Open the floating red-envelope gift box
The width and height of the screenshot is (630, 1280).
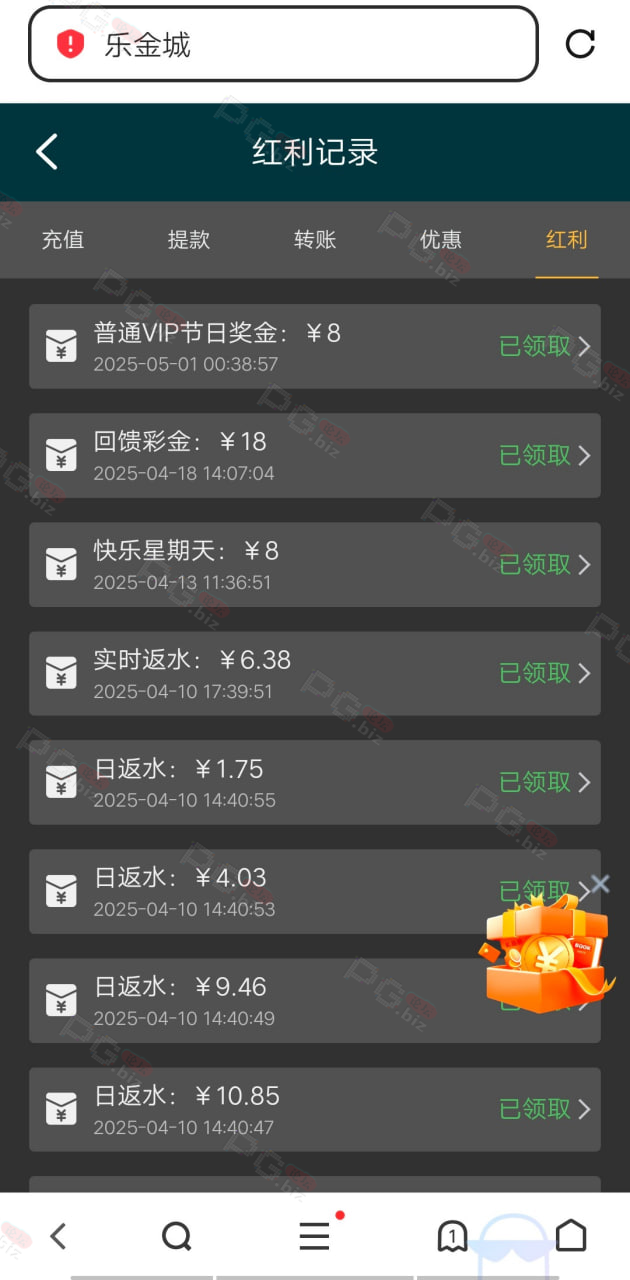[547, 955]
